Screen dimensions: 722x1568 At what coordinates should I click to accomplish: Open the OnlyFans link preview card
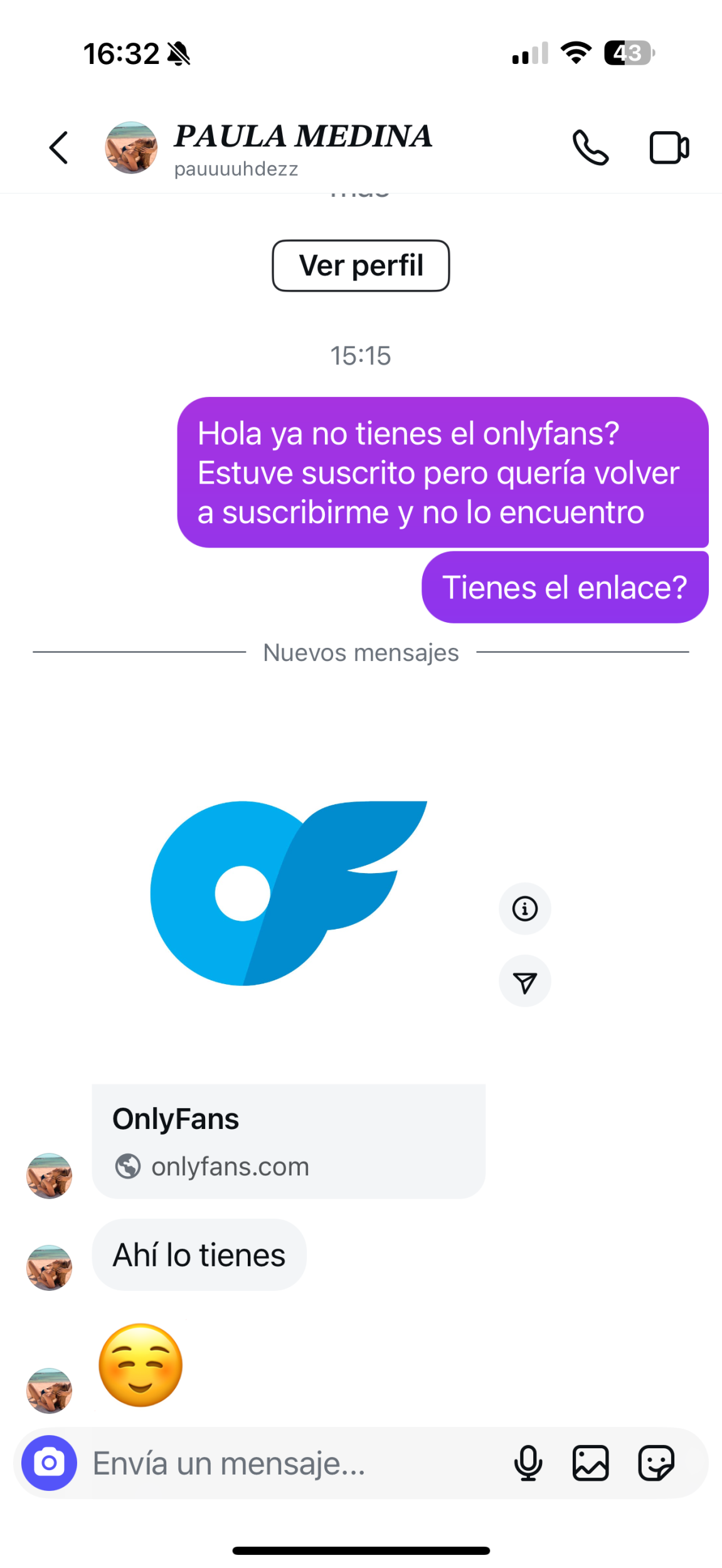point(289,1140)
